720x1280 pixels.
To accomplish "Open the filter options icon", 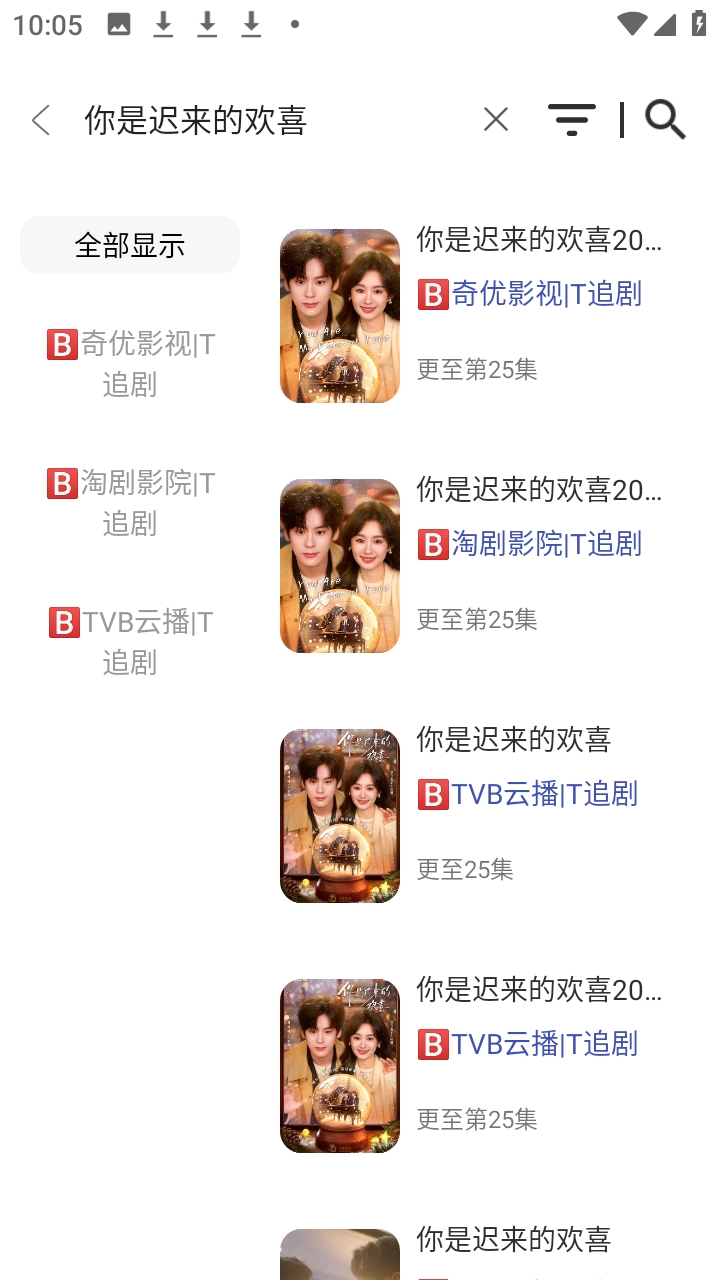I will point(572,120).
